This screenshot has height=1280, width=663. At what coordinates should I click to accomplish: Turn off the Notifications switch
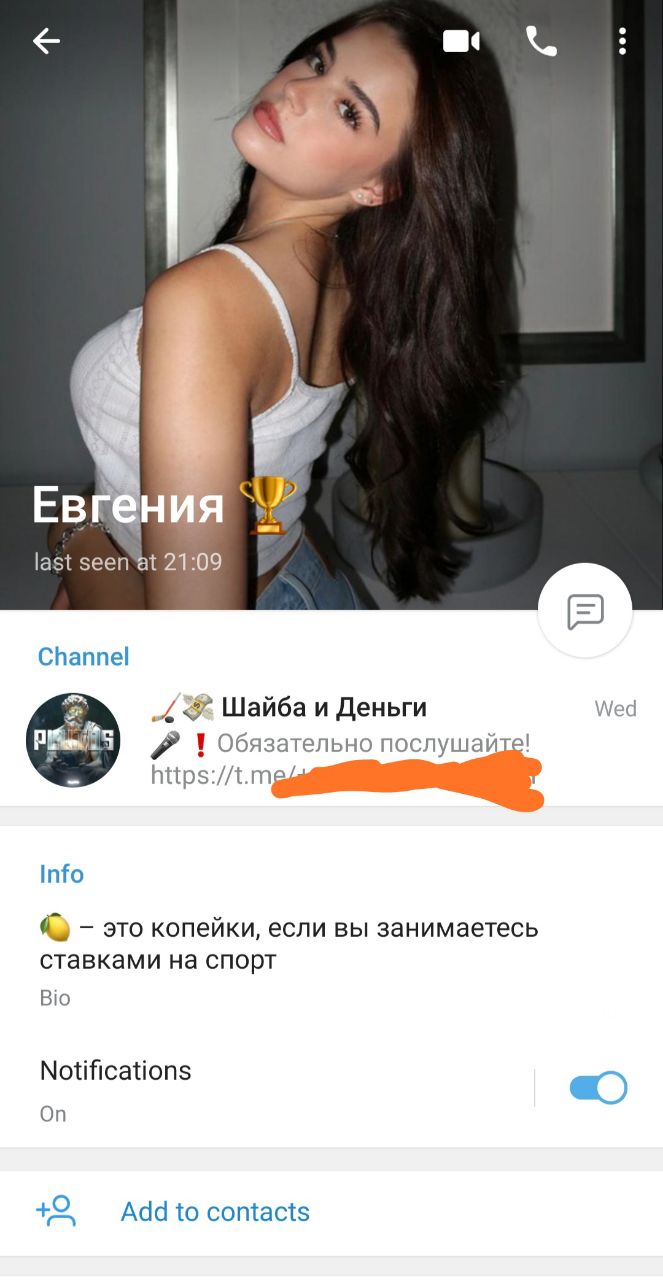click(598, 1088)
